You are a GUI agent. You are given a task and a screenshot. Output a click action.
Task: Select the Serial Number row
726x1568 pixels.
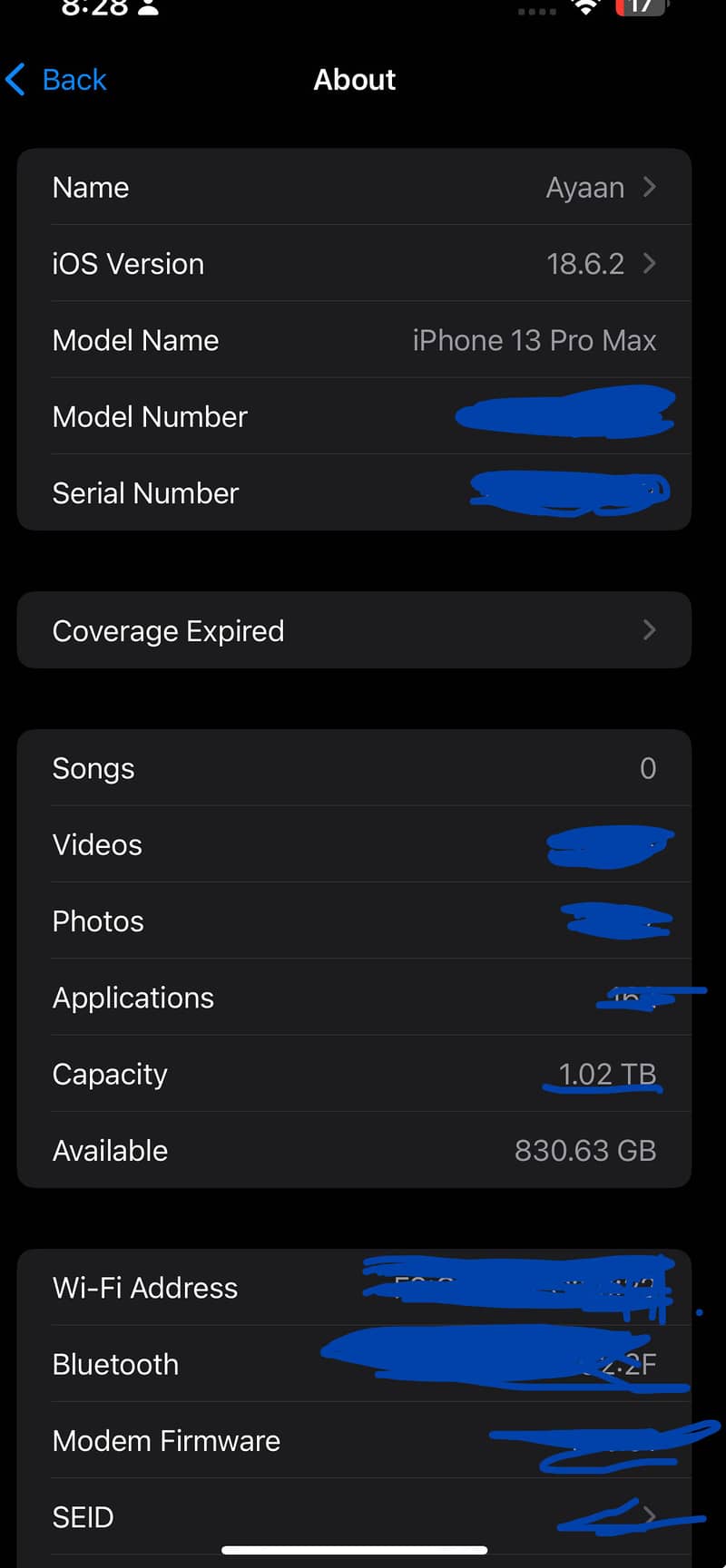pyautogui.click(x=363, y=492)
